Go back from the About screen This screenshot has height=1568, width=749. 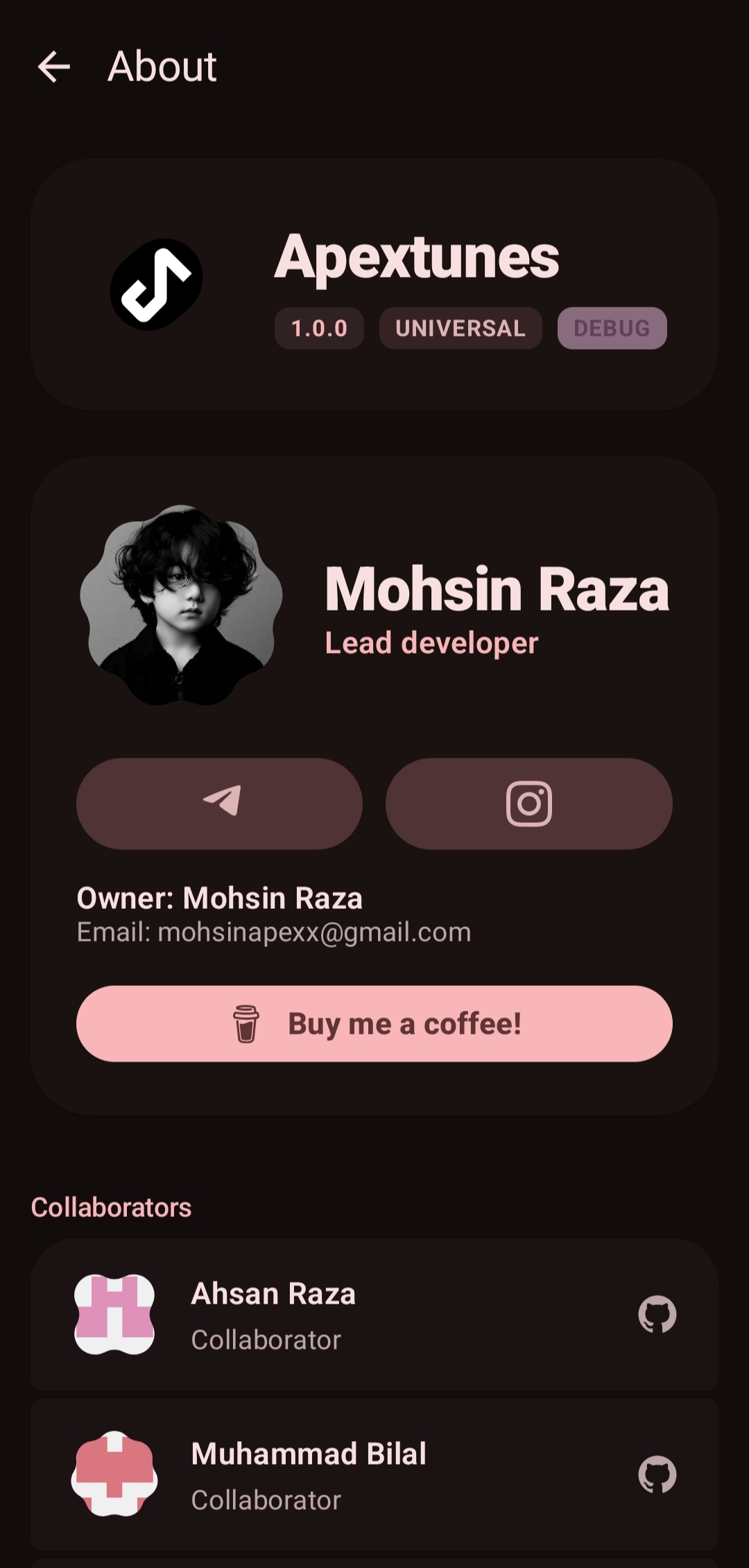pyautogui.click(x=54, y=67)
